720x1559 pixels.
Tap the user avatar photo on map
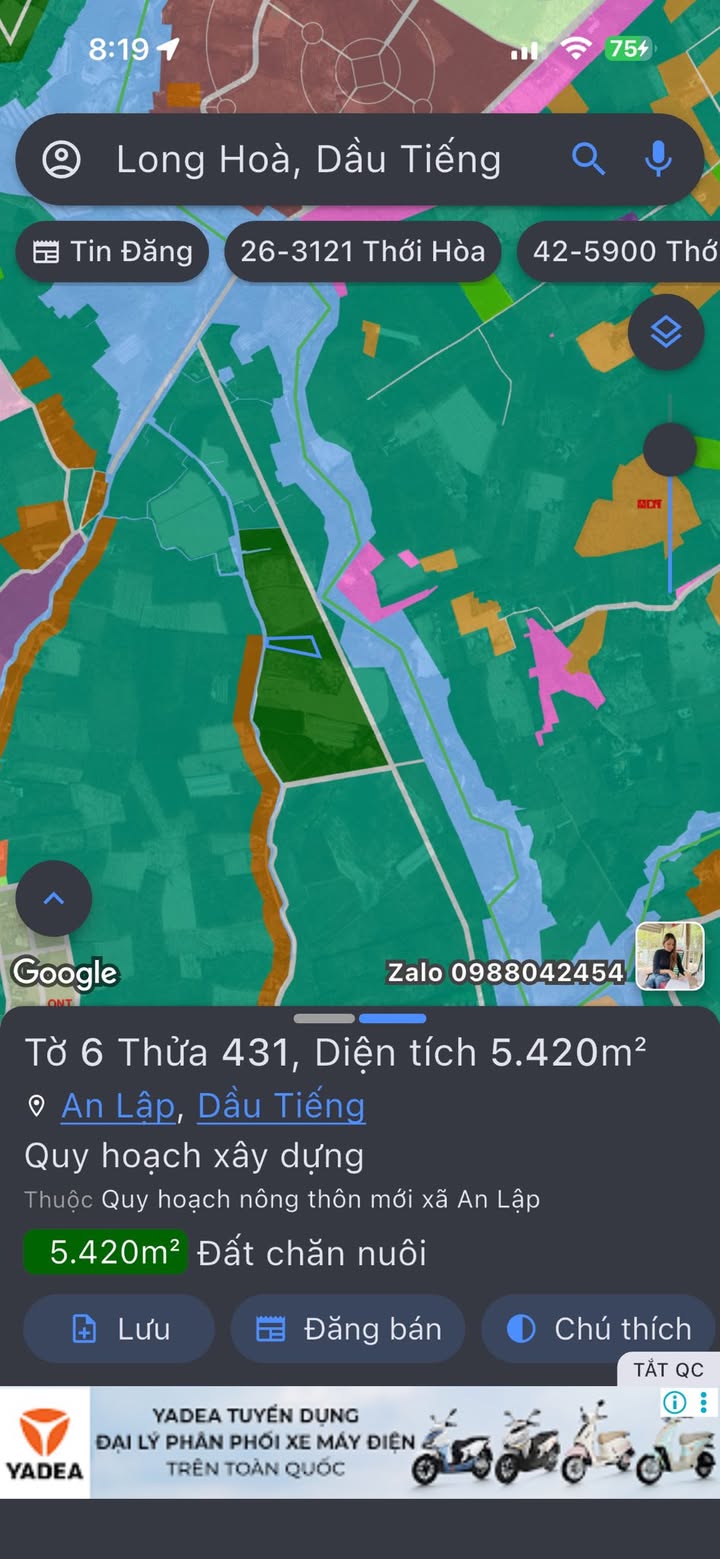point(670,956)
